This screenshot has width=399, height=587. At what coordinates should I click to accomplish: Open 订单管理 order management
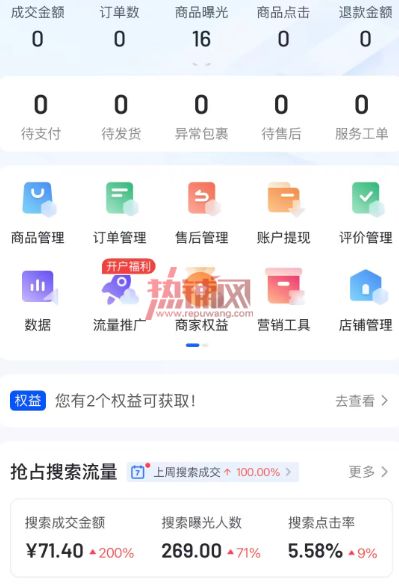click(x=120, y=213)
